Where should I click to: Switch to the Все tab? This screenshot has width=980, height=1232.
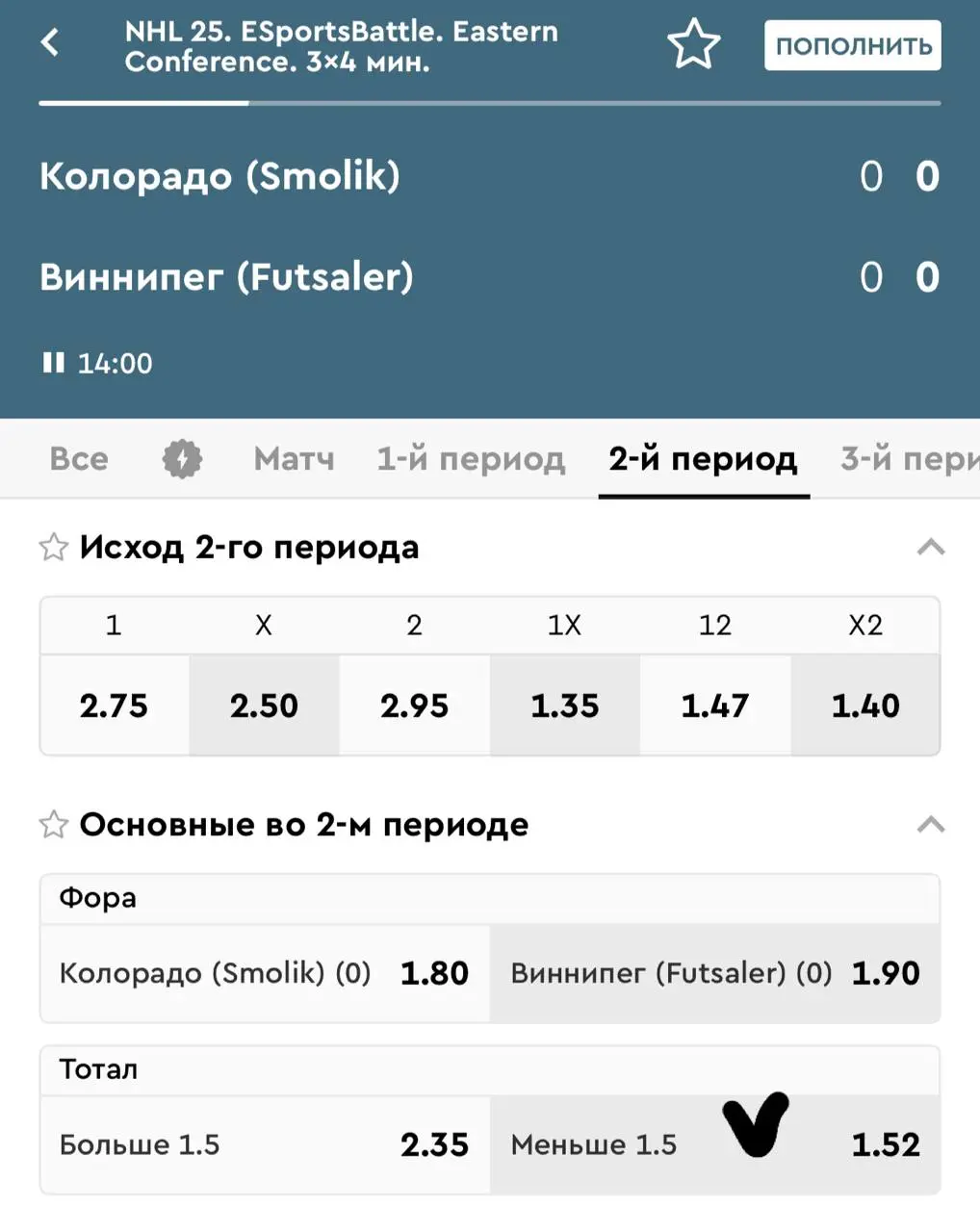79,459
